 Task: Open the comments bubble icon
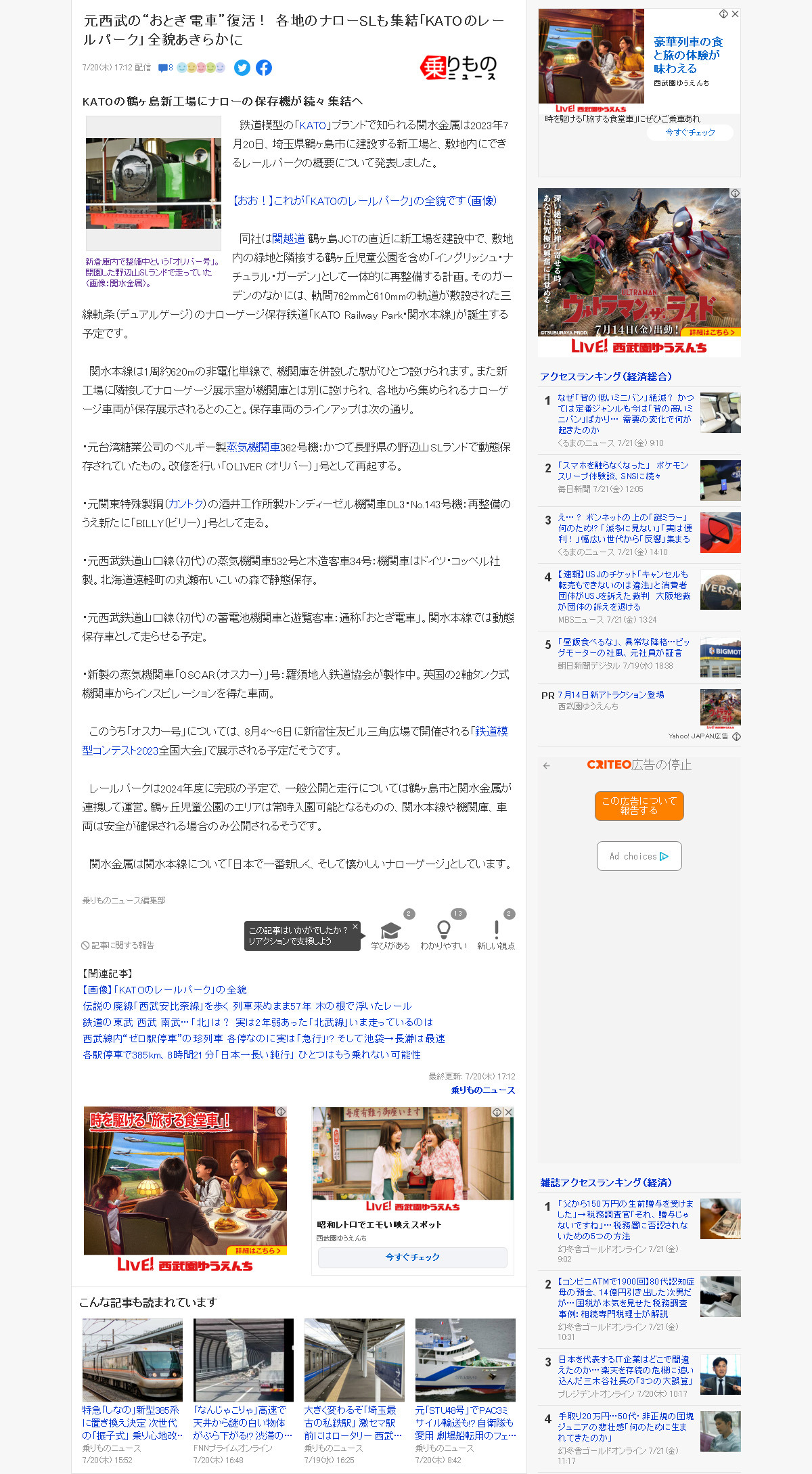click(162, 68)
